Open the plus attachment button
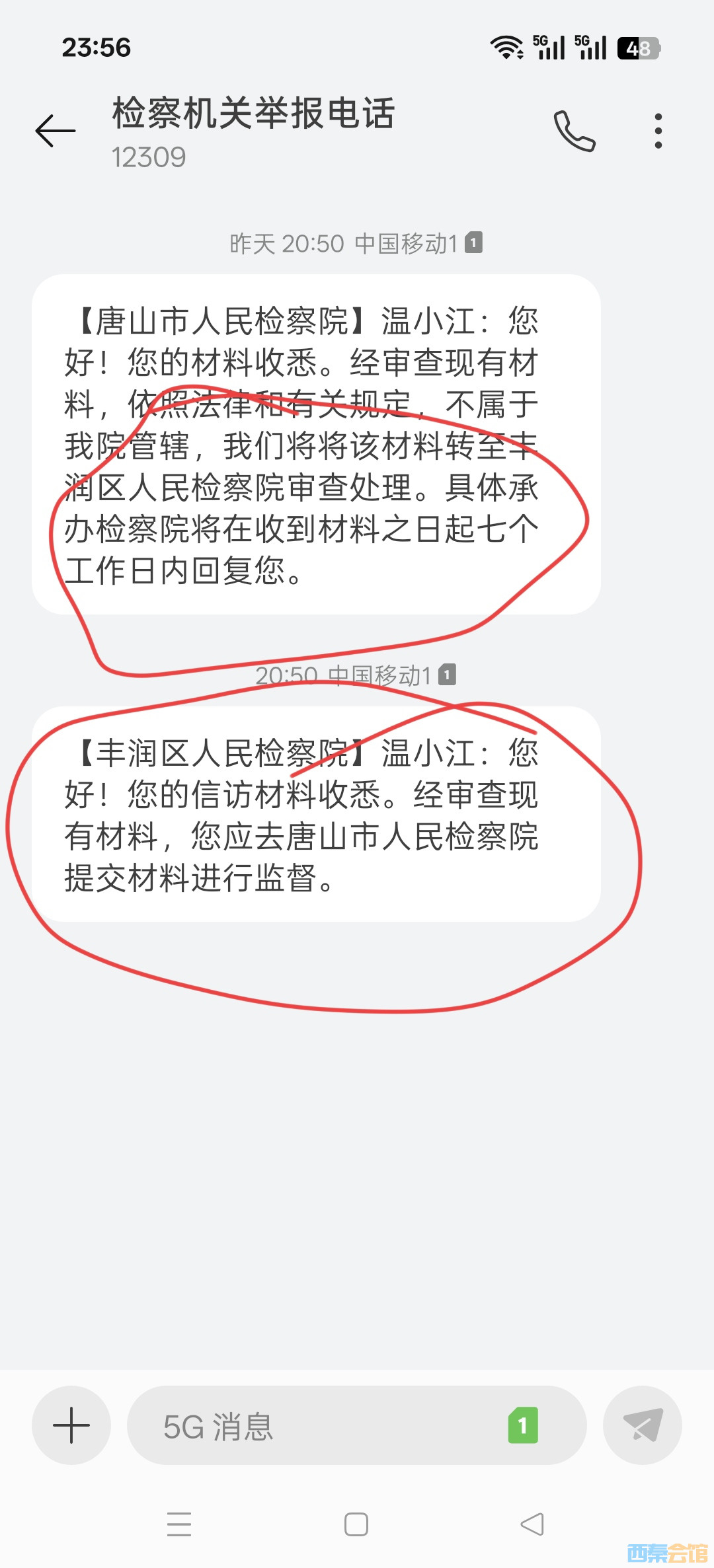The width and height of the screenshot is (714, 1568). coord(71,1425)
